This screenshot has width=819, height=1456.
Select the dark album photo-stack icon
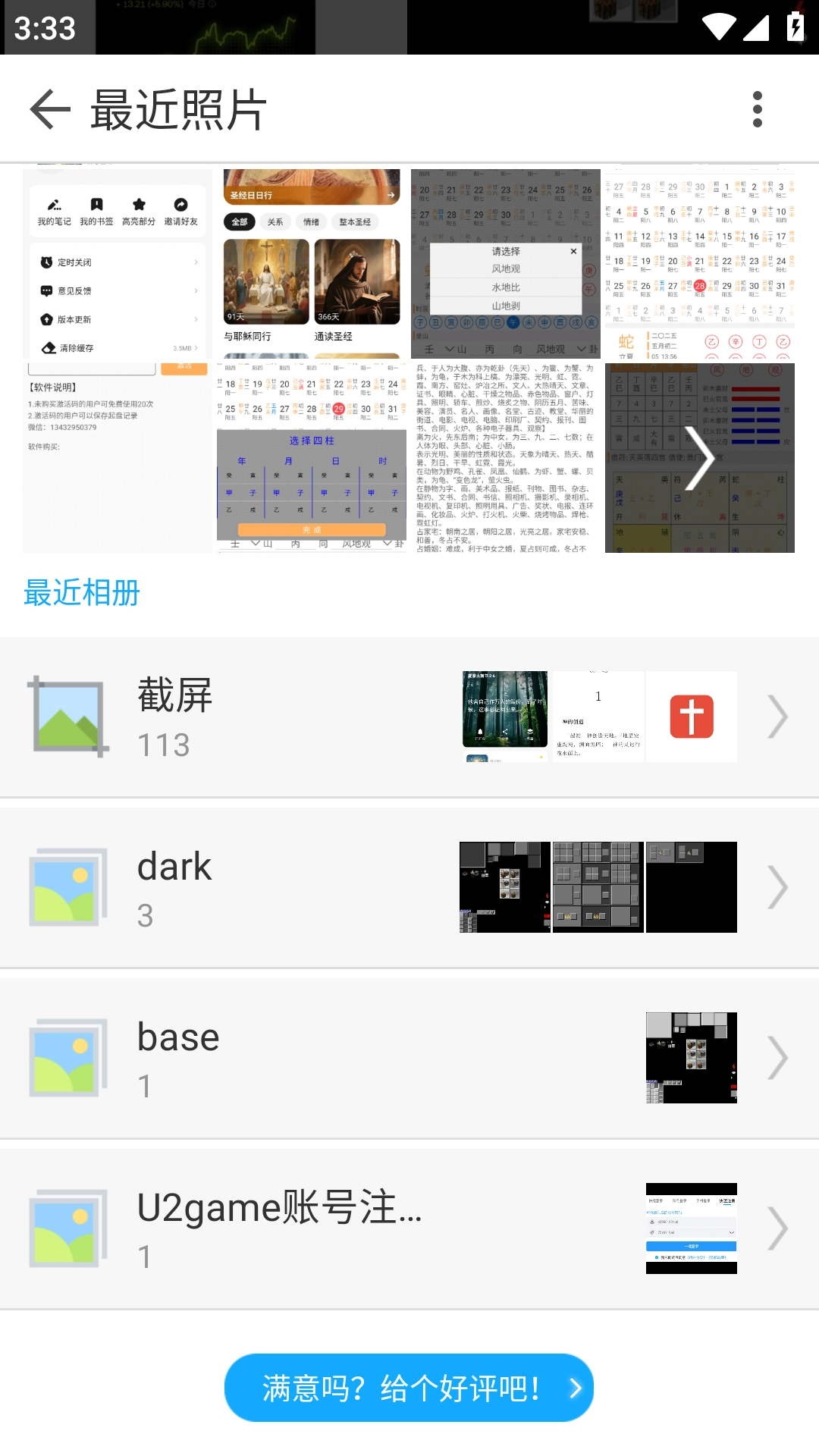coord(67,886)
